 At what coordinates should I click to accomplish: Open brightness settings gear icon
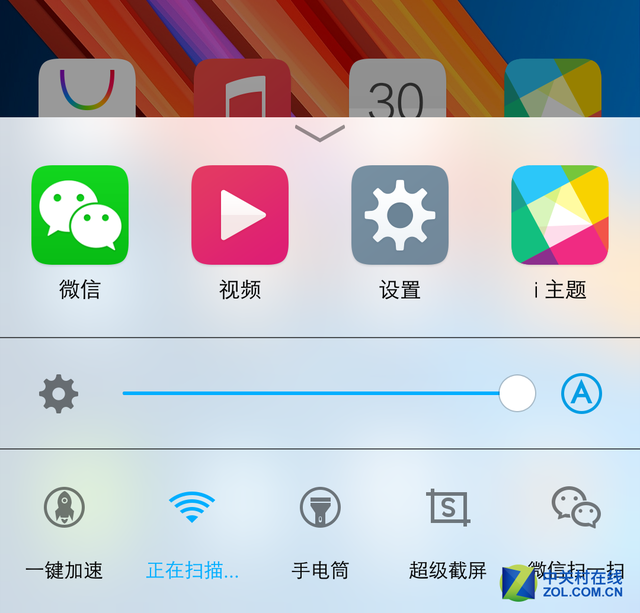click(x=58, y=394)
